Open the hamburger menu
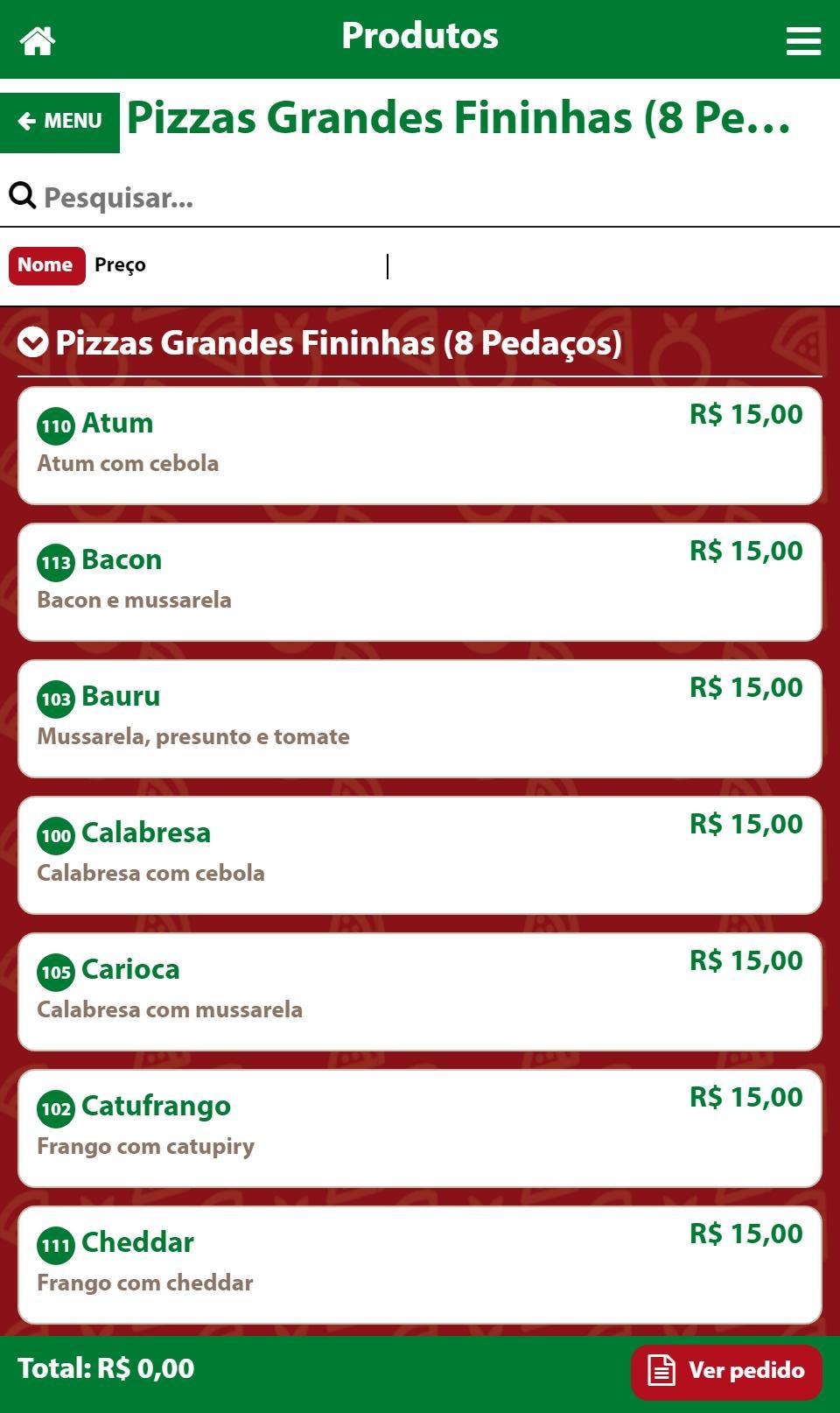 pos(803,40)
